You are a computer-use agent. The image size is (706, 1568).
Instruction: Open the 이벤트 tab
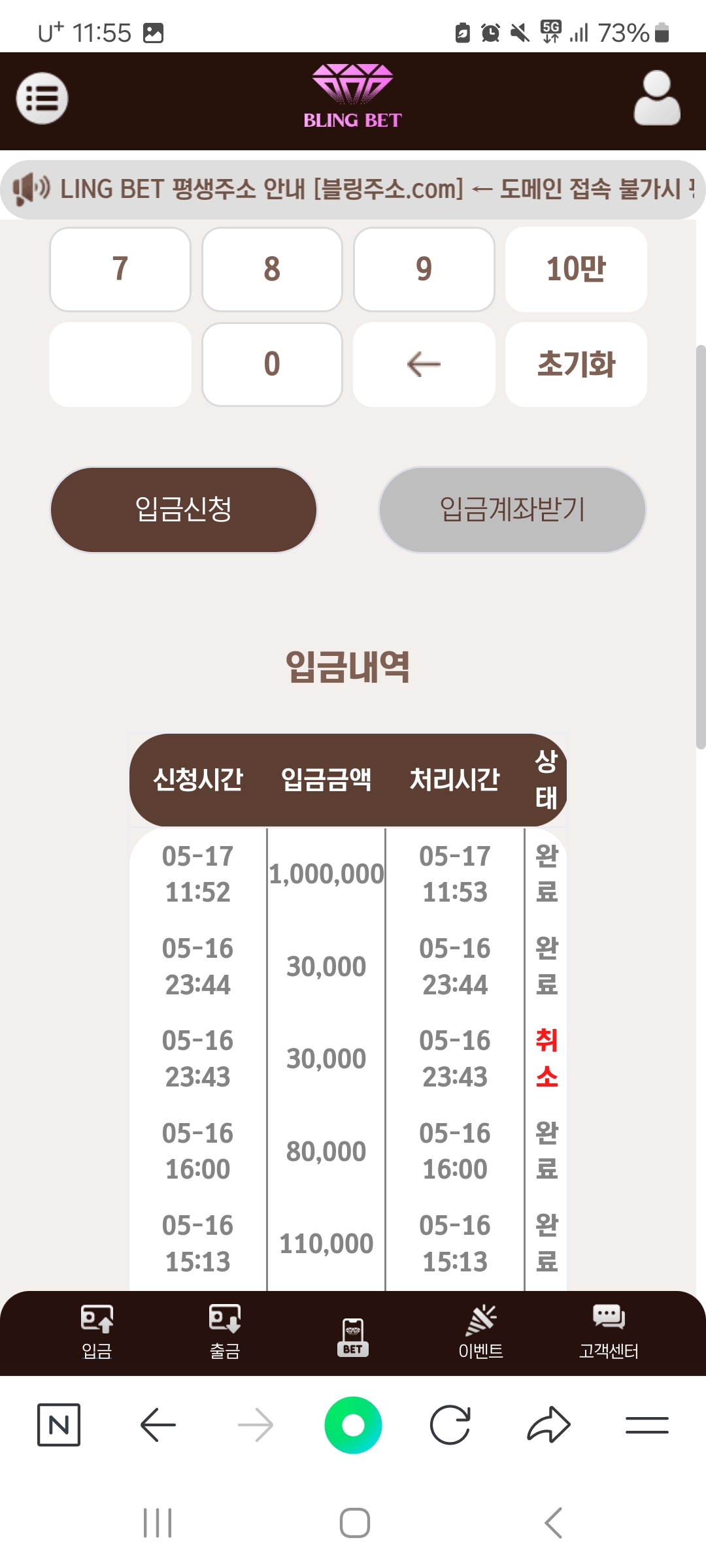tap(481, 1332)
